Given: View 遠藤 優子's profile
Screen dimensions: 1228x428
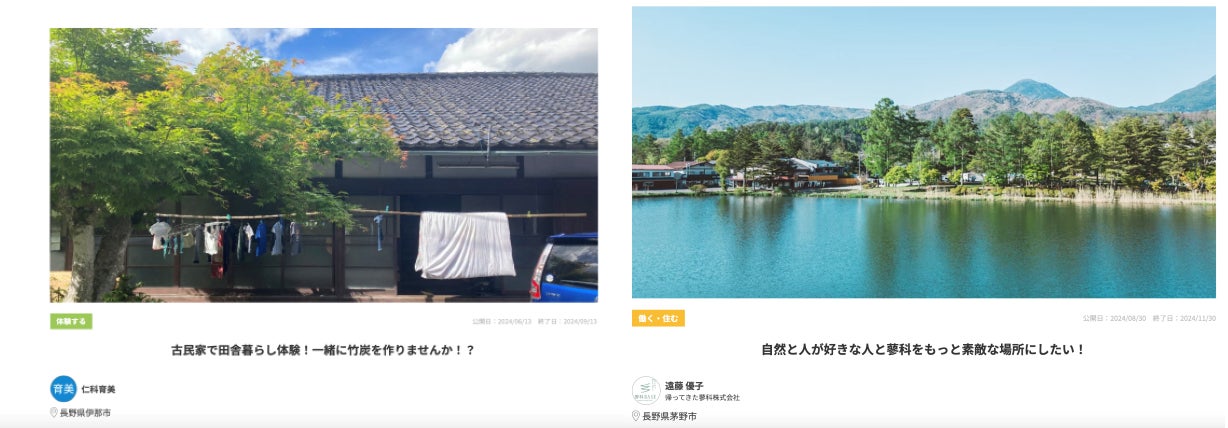Looking at the screenshot, I should pyautogui.click(x=684, y=385).
